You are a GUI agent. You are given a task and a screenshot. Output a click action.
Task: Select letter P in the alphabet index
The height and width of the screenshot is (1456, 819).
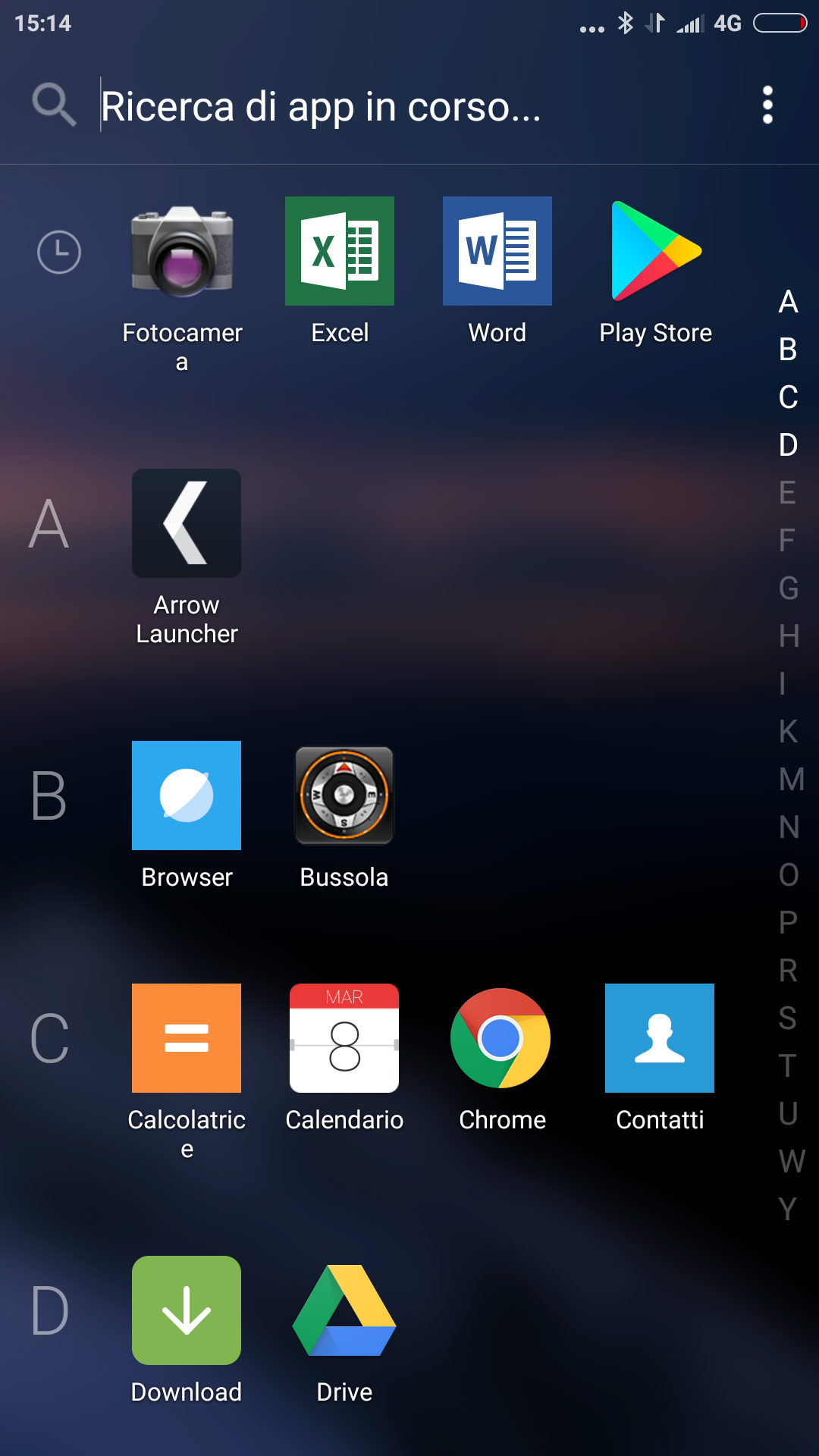tap(788, 923)
